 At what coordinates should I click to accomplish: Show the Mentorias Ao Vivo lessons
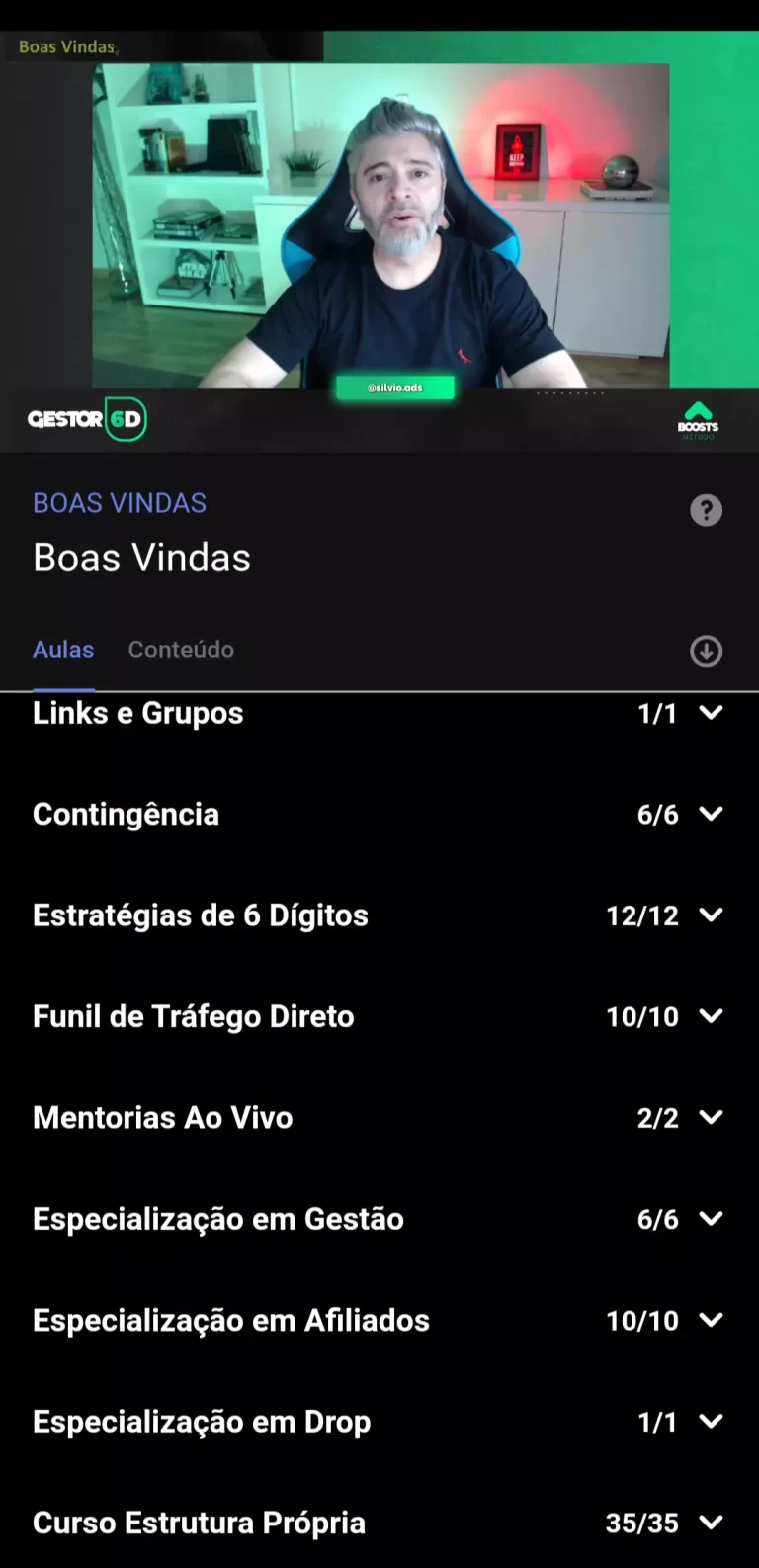coord(379,1117)
